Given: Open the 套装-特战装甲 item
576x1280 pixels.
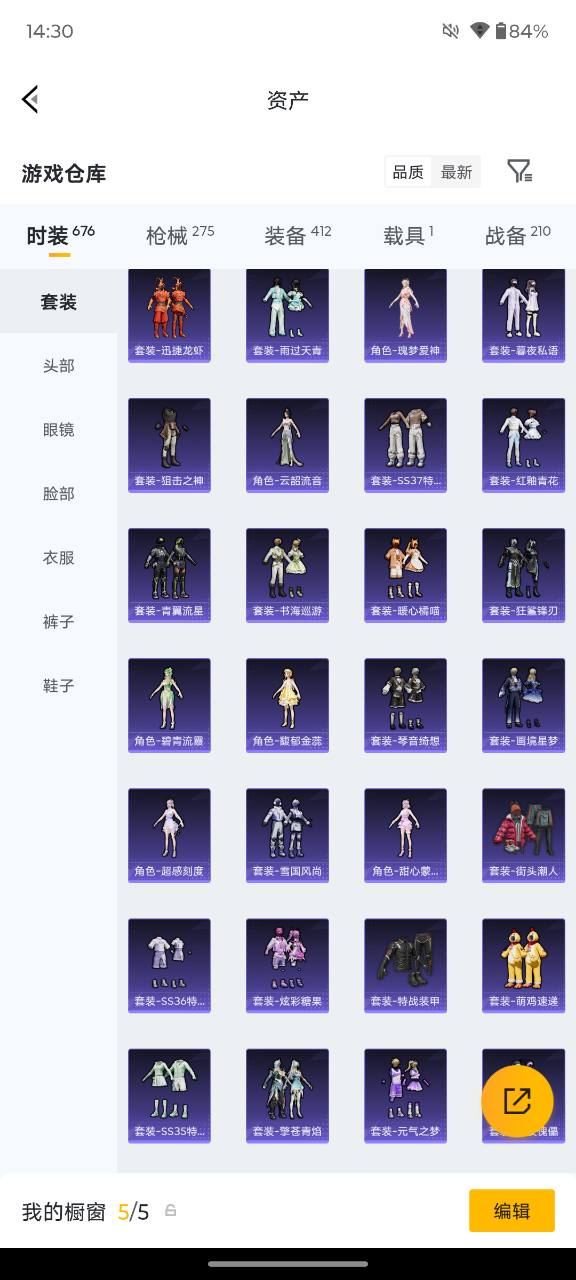Looking at the screenshot, I should (405, 965).
